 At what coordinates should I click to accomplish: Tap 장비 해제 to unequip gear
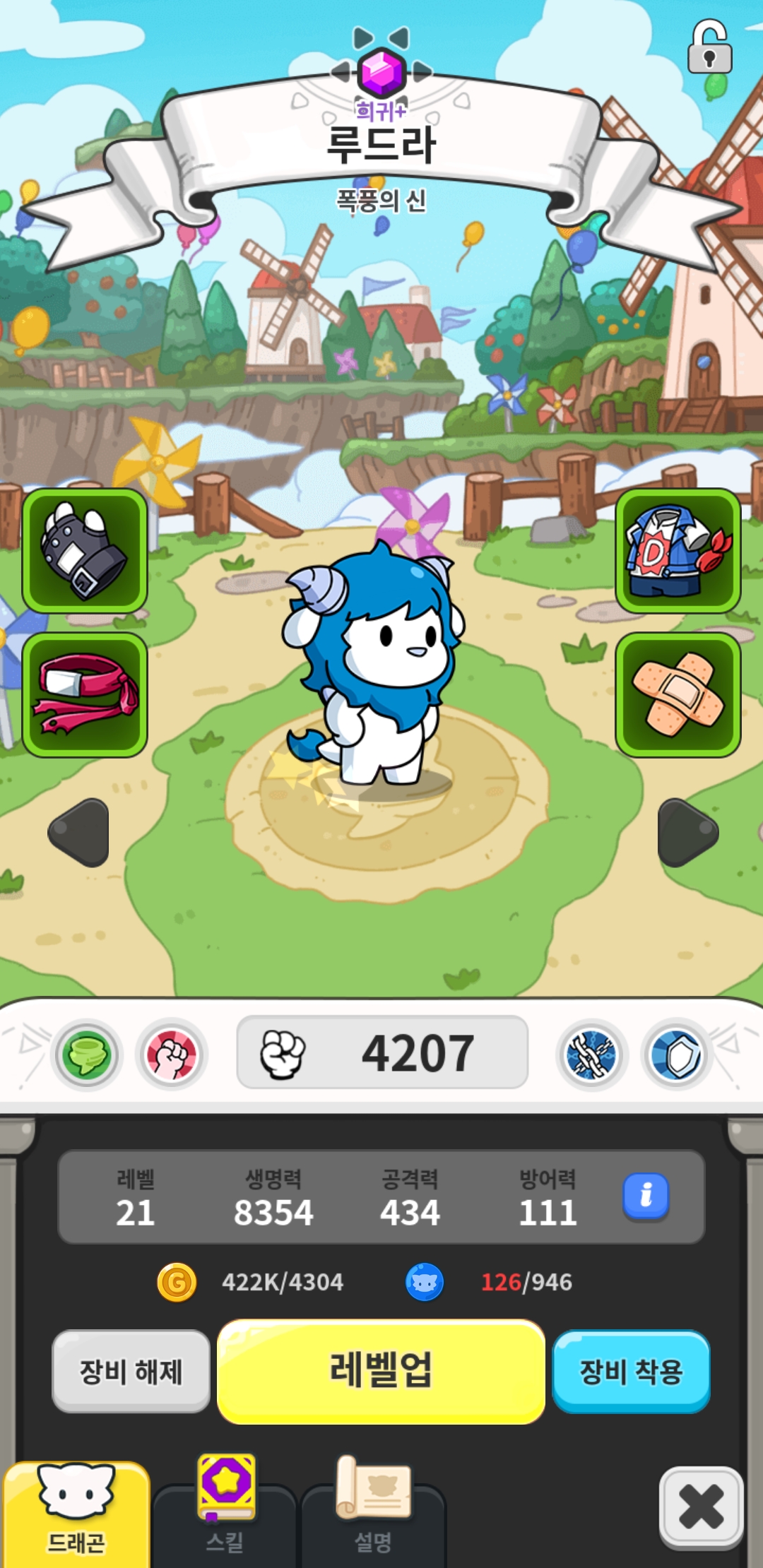tap(131, 1372)
